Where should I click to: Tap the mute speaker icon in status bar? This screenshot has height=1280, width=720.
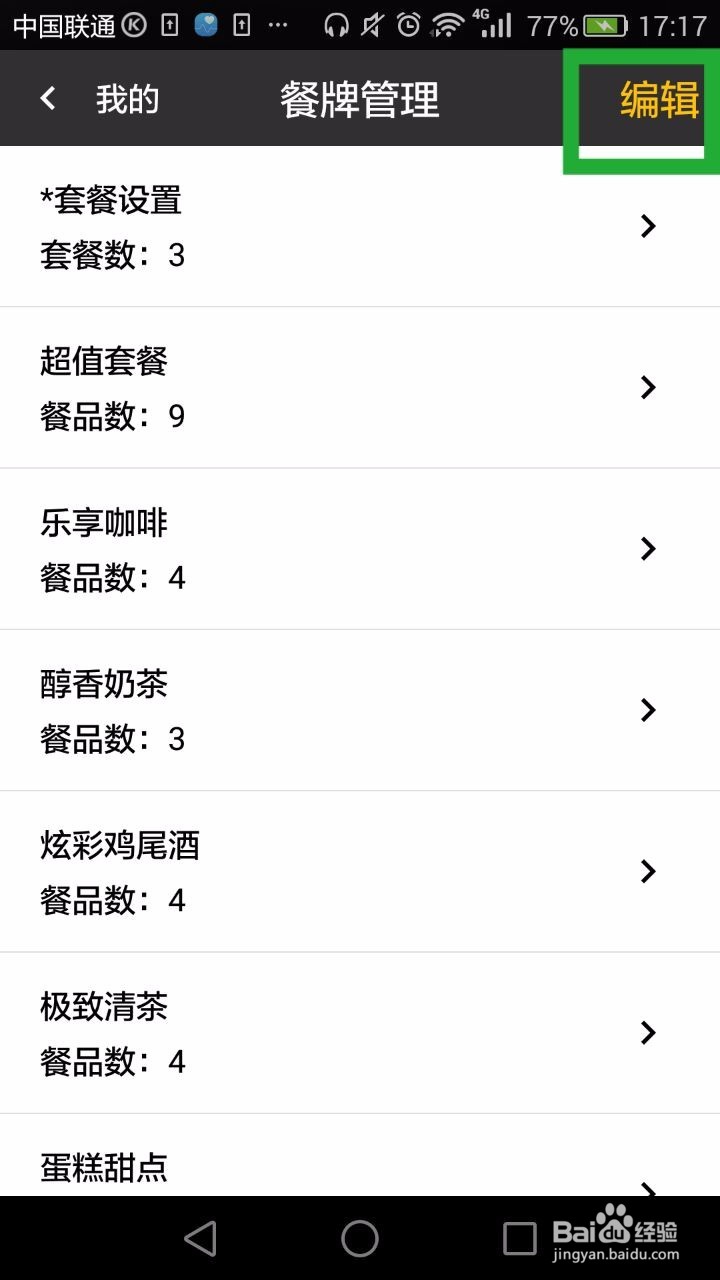click(x=372, y=24)
